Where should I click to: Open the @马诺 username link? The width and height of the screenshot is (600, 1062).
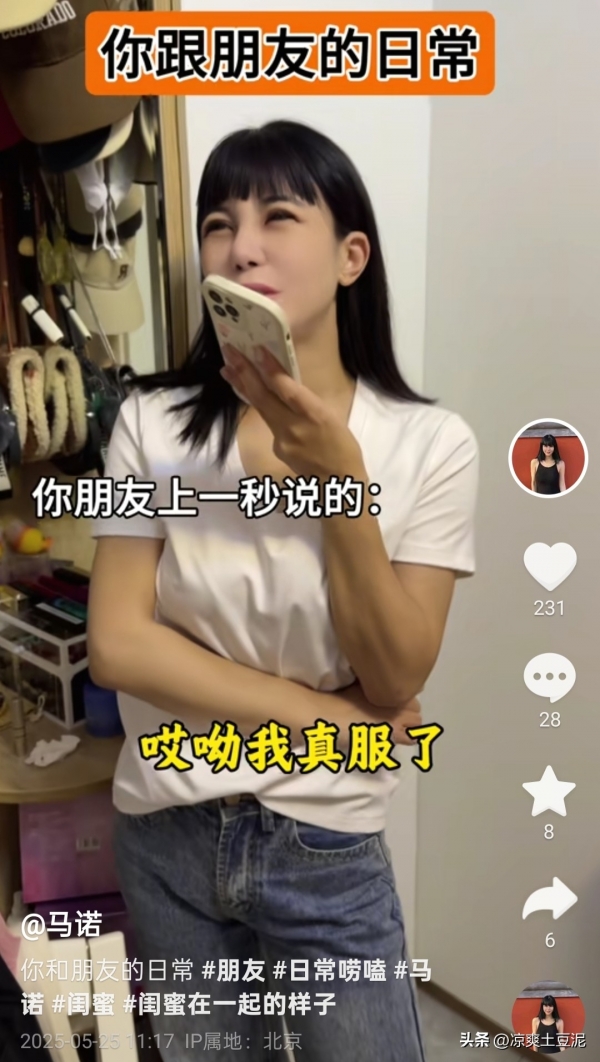point(60,926)
